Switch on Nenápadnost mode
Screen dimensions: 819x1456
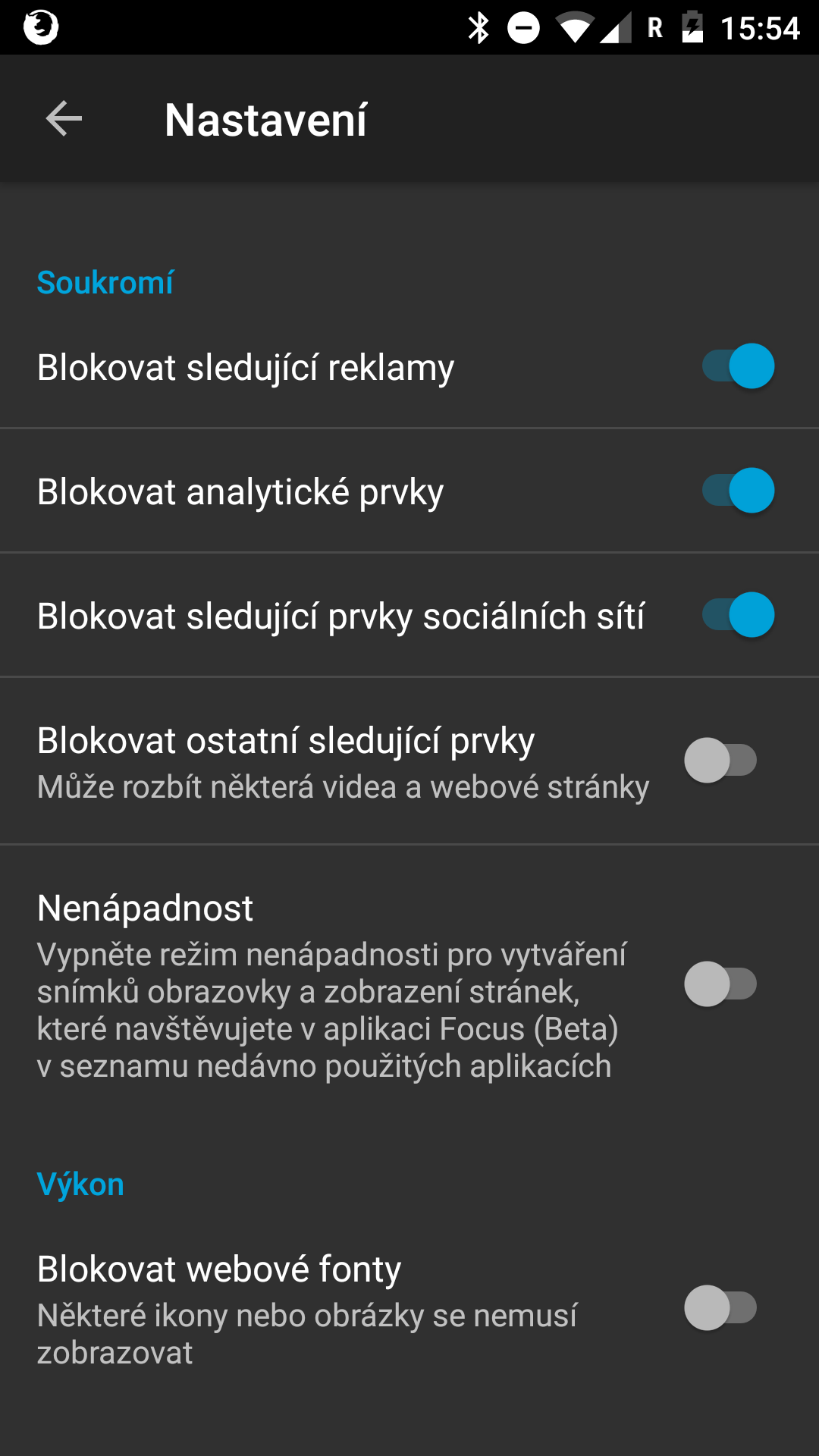click(720, 984)
